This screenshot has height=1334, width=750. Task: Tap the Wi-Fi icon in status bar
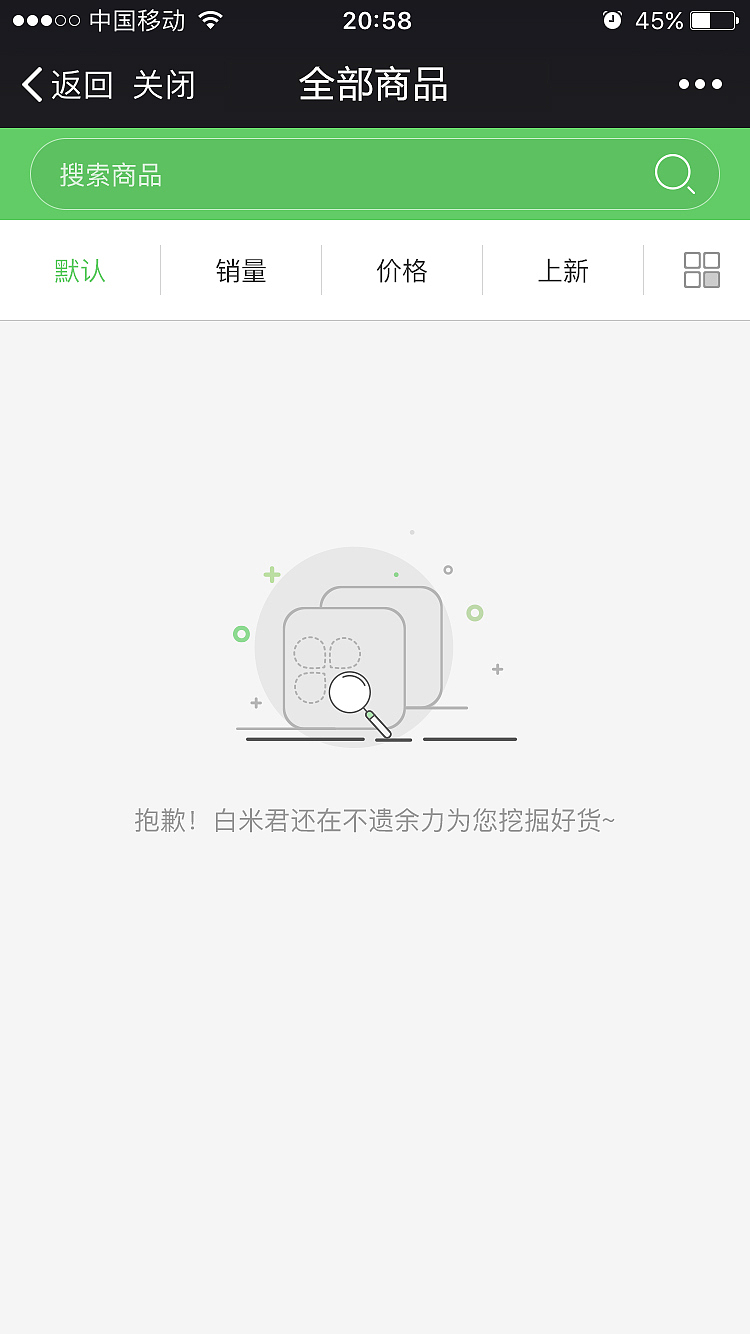click(x=210, y=19)
